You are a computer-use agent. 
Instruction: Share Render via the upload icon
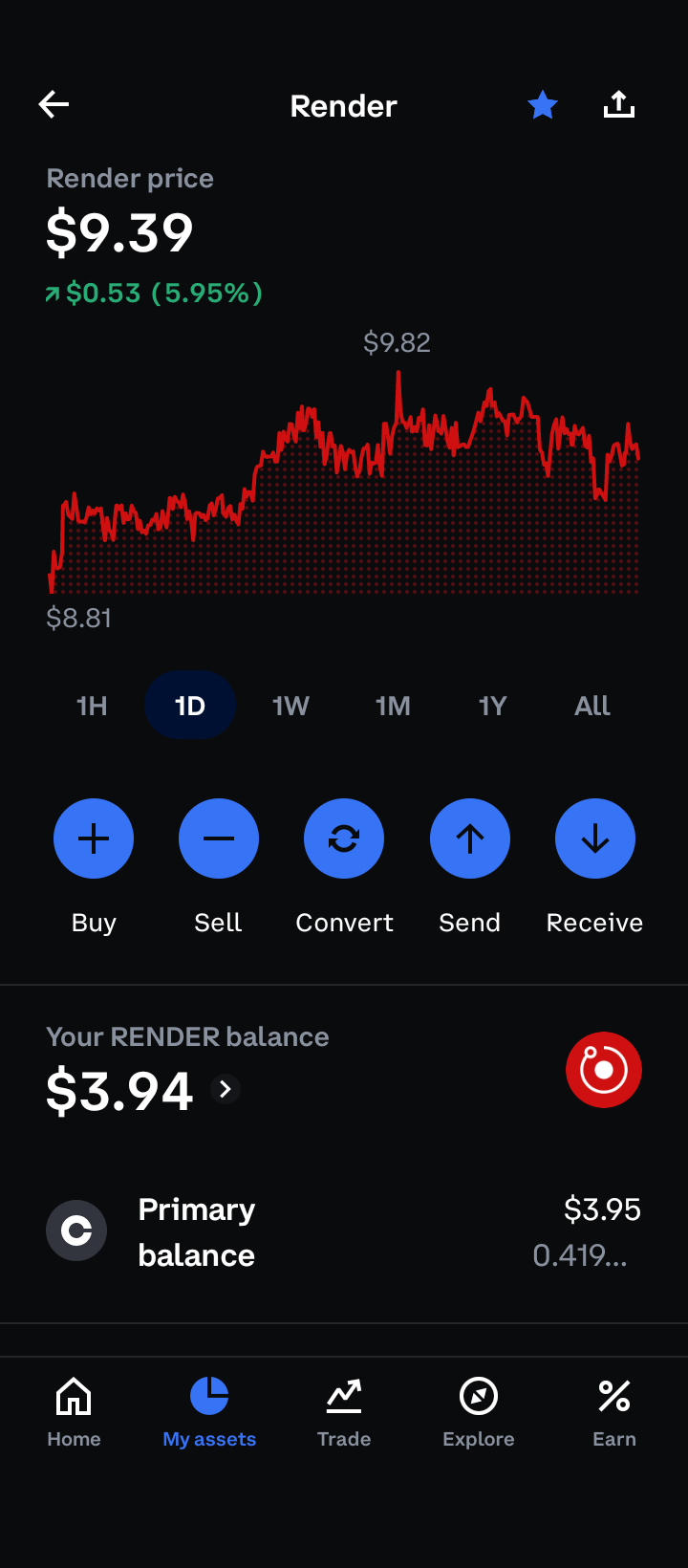(619, 105)
